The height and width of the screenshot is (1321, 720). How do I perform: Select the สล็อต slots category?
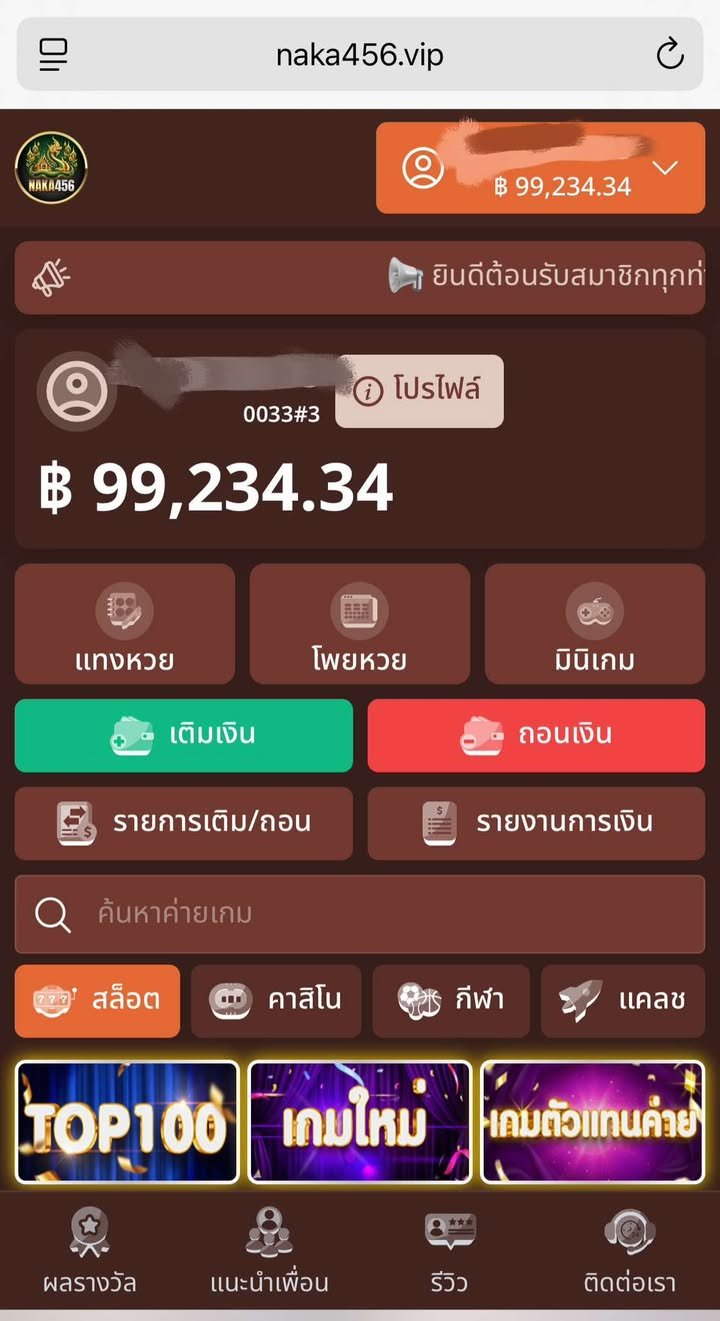click(98, 1000)
